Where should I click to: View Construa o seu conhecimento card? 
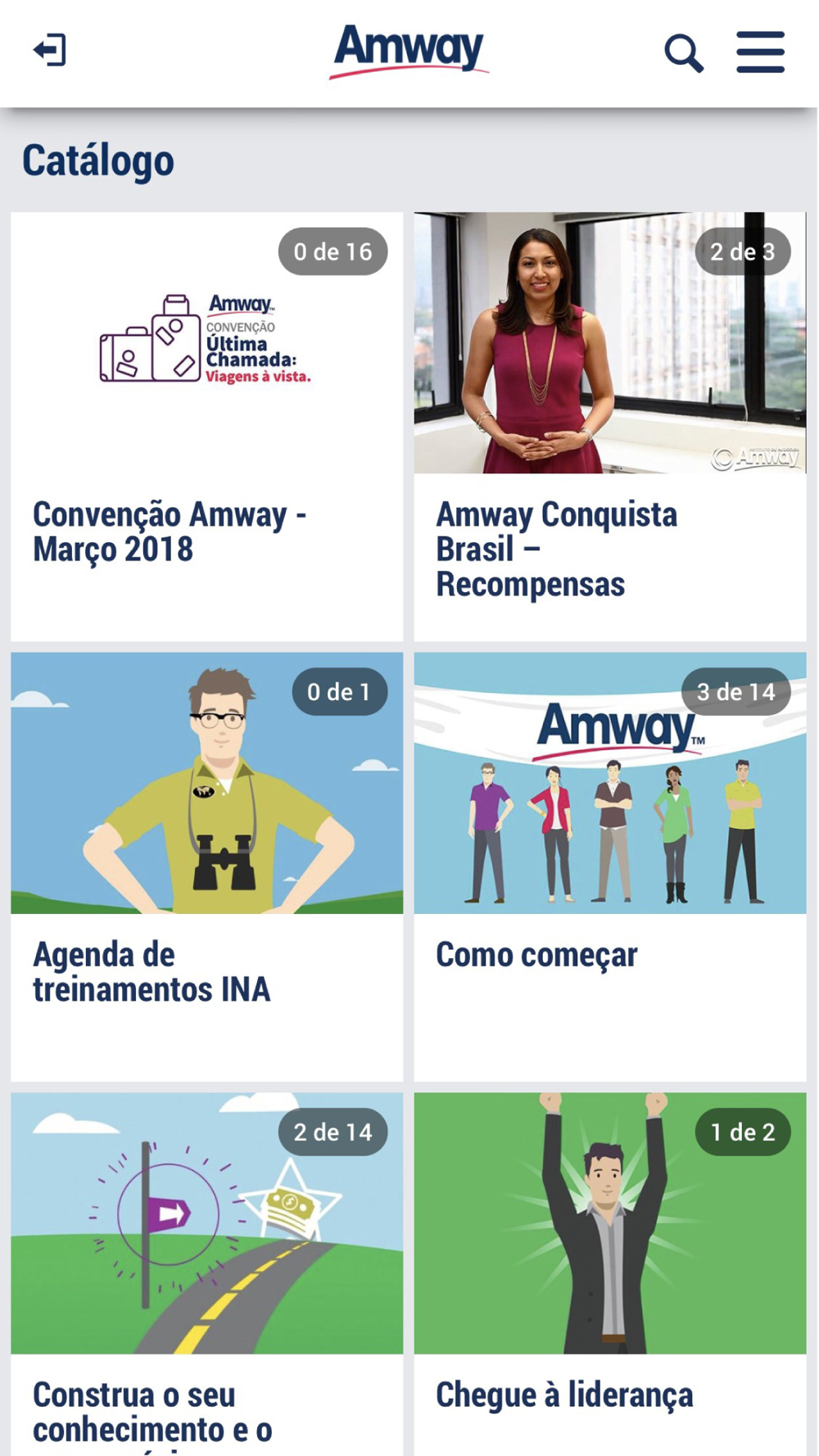[207, 1274]
